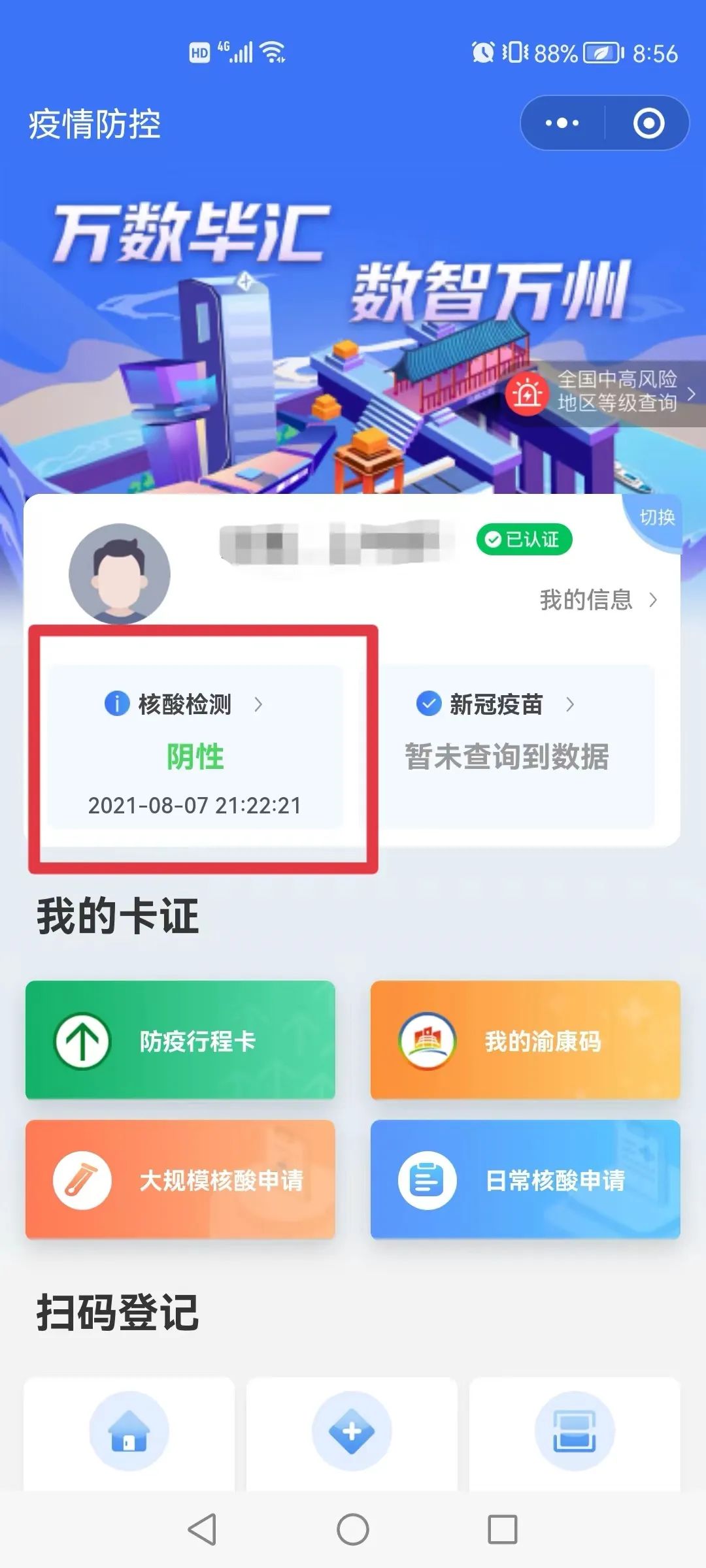Open the house icon scan registration card
706x1568 pixels.
[x=129, y=1432]
